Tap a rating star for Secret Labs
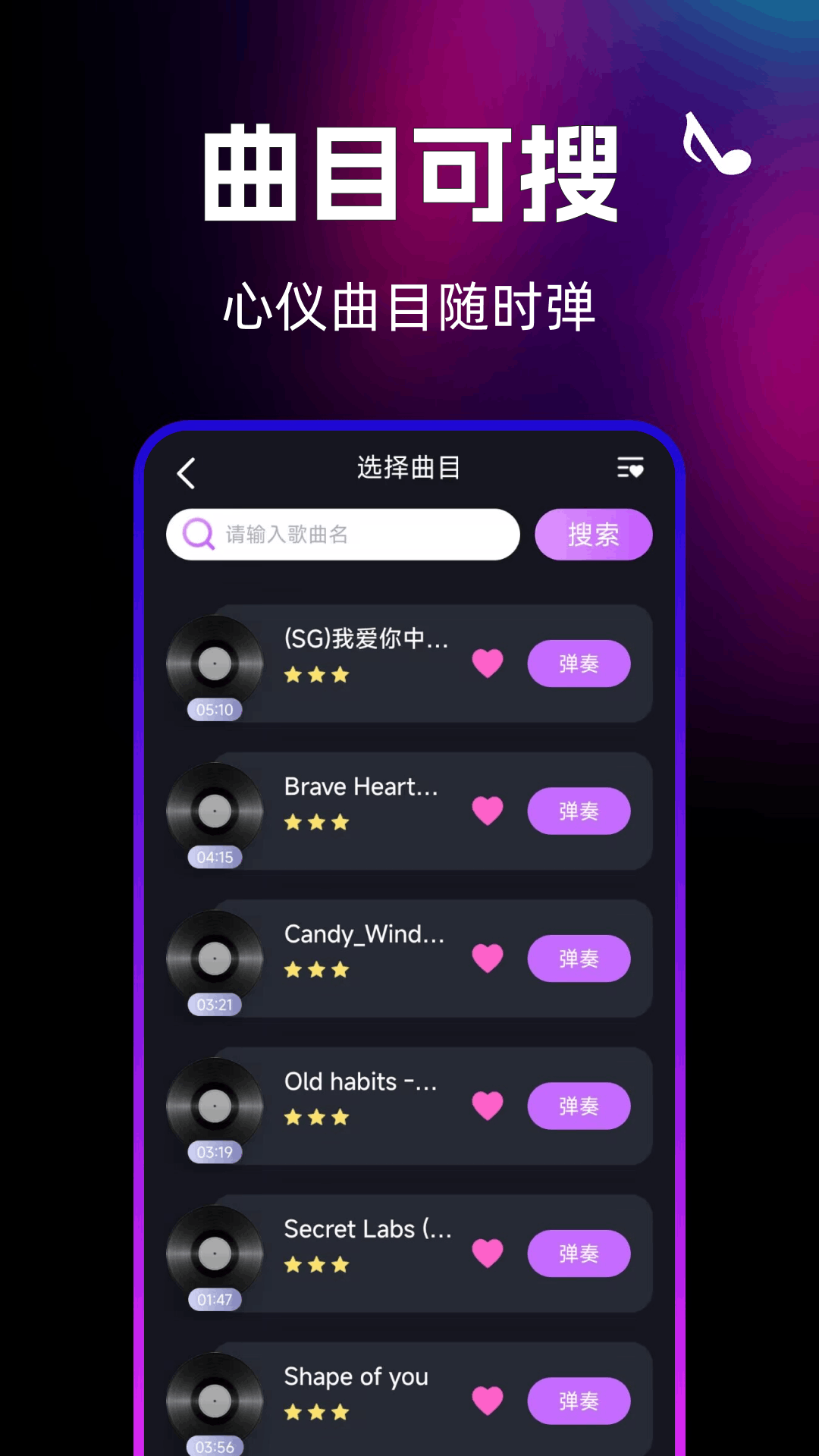 pyautogui.click(x=316, y=1264)
